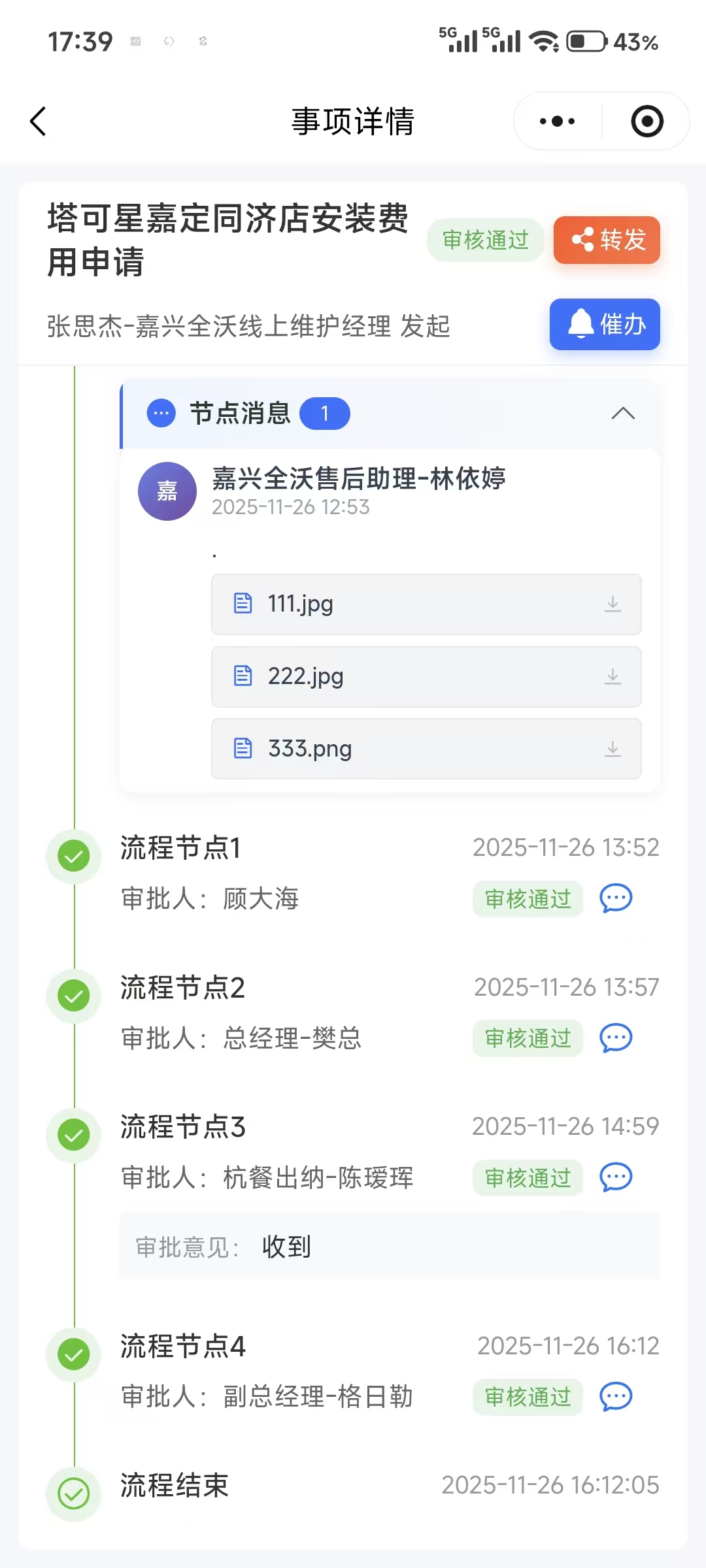Tap the 转发 share button

[x=607, y=240]
